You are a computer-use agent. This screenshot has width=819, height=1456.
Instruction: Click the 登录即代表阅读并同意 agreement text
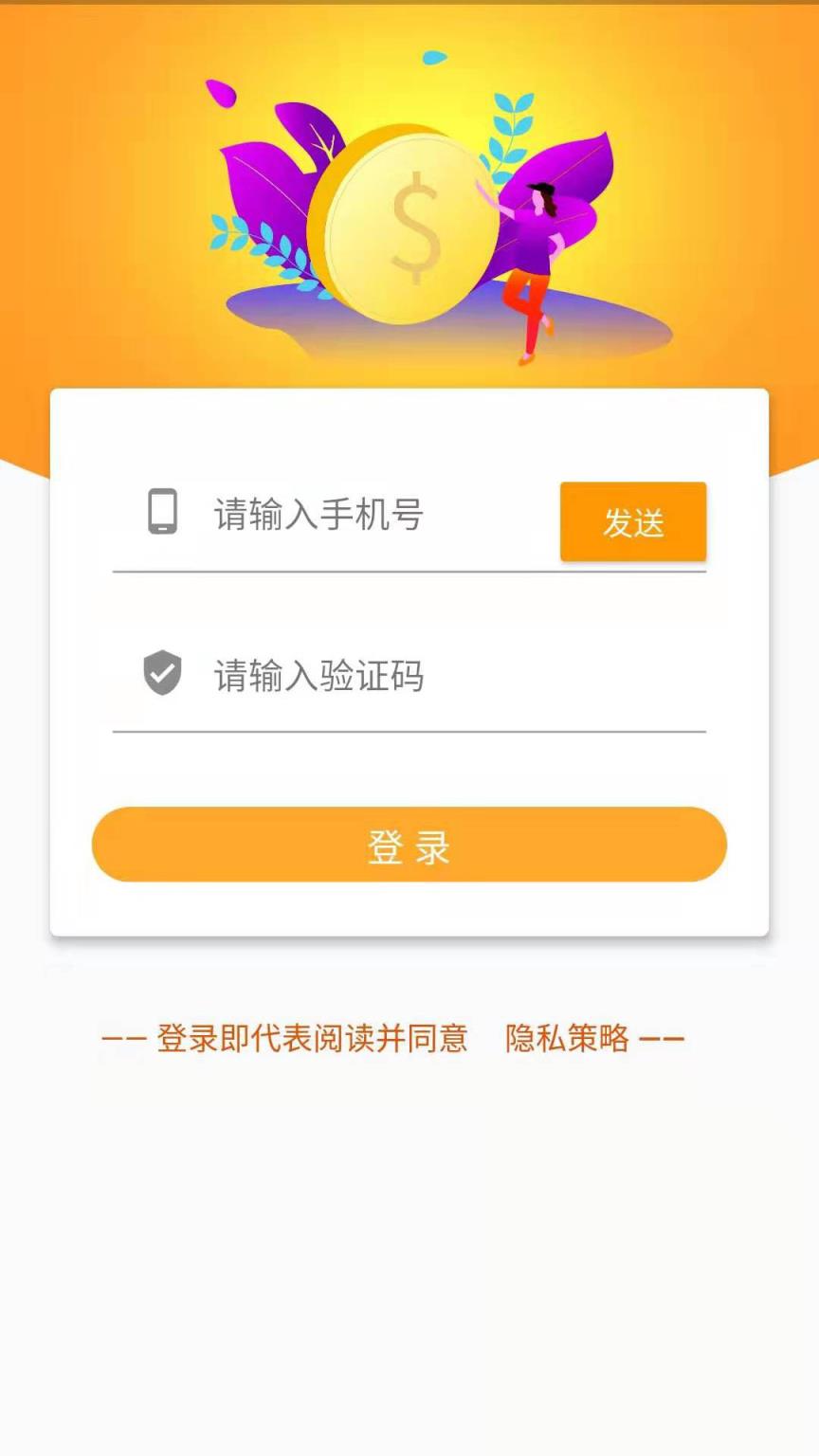pos(313,1039)
